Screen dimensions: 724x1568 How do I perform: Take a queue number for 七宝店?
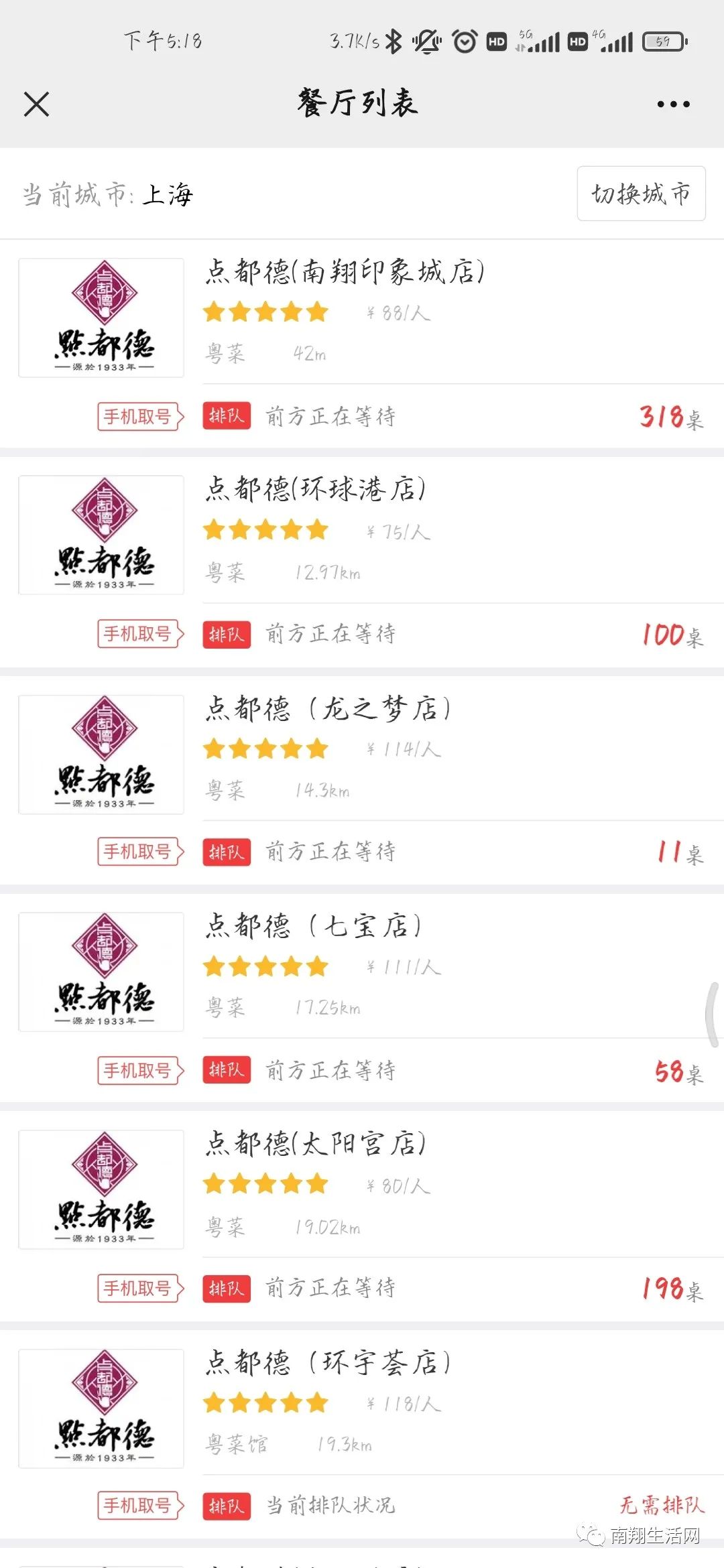click(141, 1070)
